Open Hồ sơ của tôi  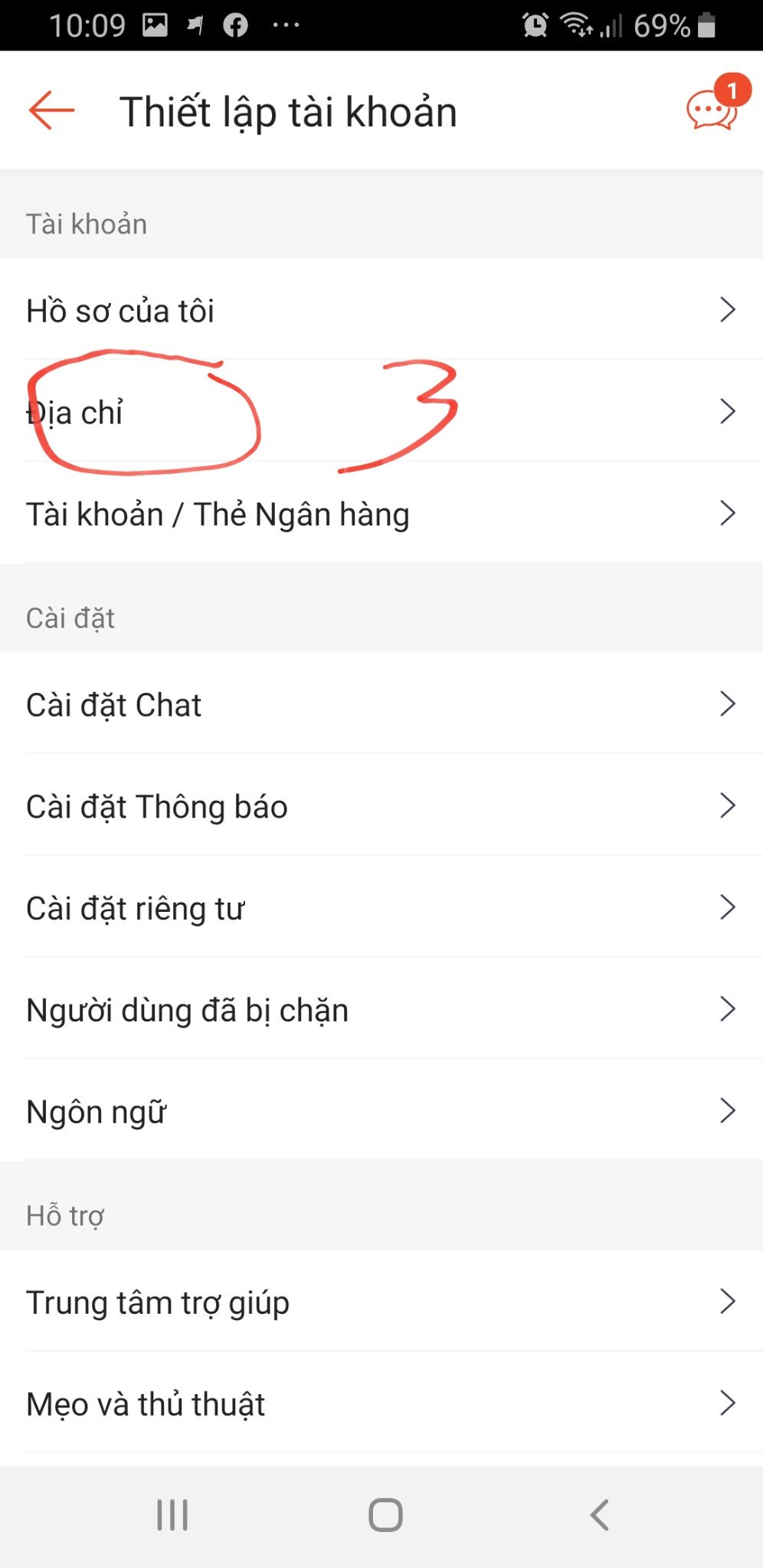(x=381, y=309)
